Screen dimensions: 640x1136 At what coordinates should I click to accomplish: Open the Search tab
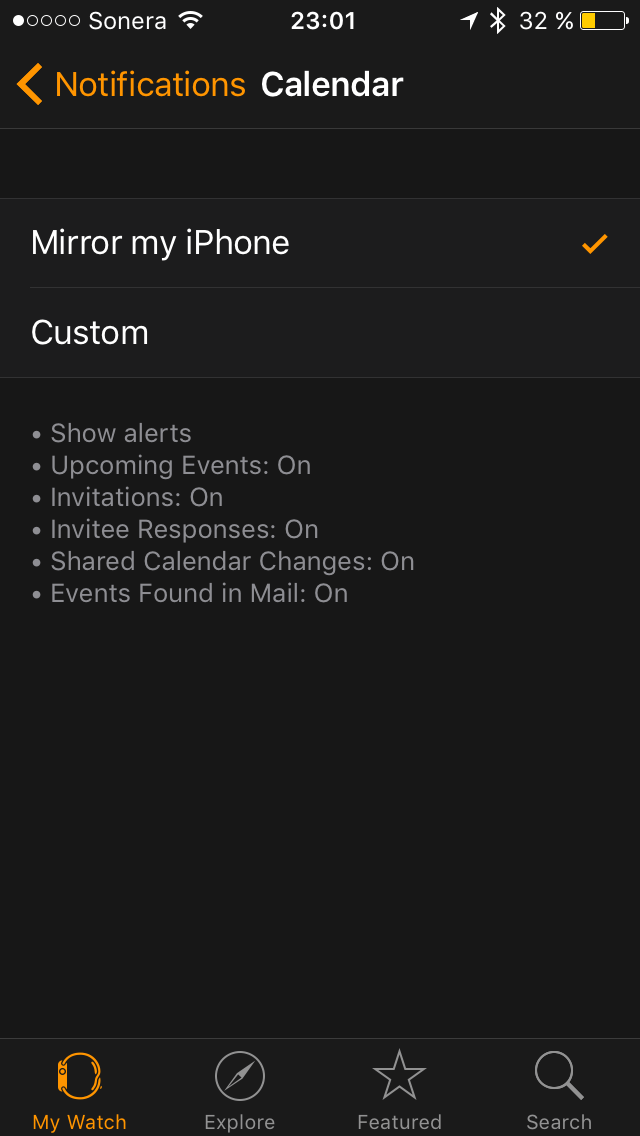click(559, 1090)
